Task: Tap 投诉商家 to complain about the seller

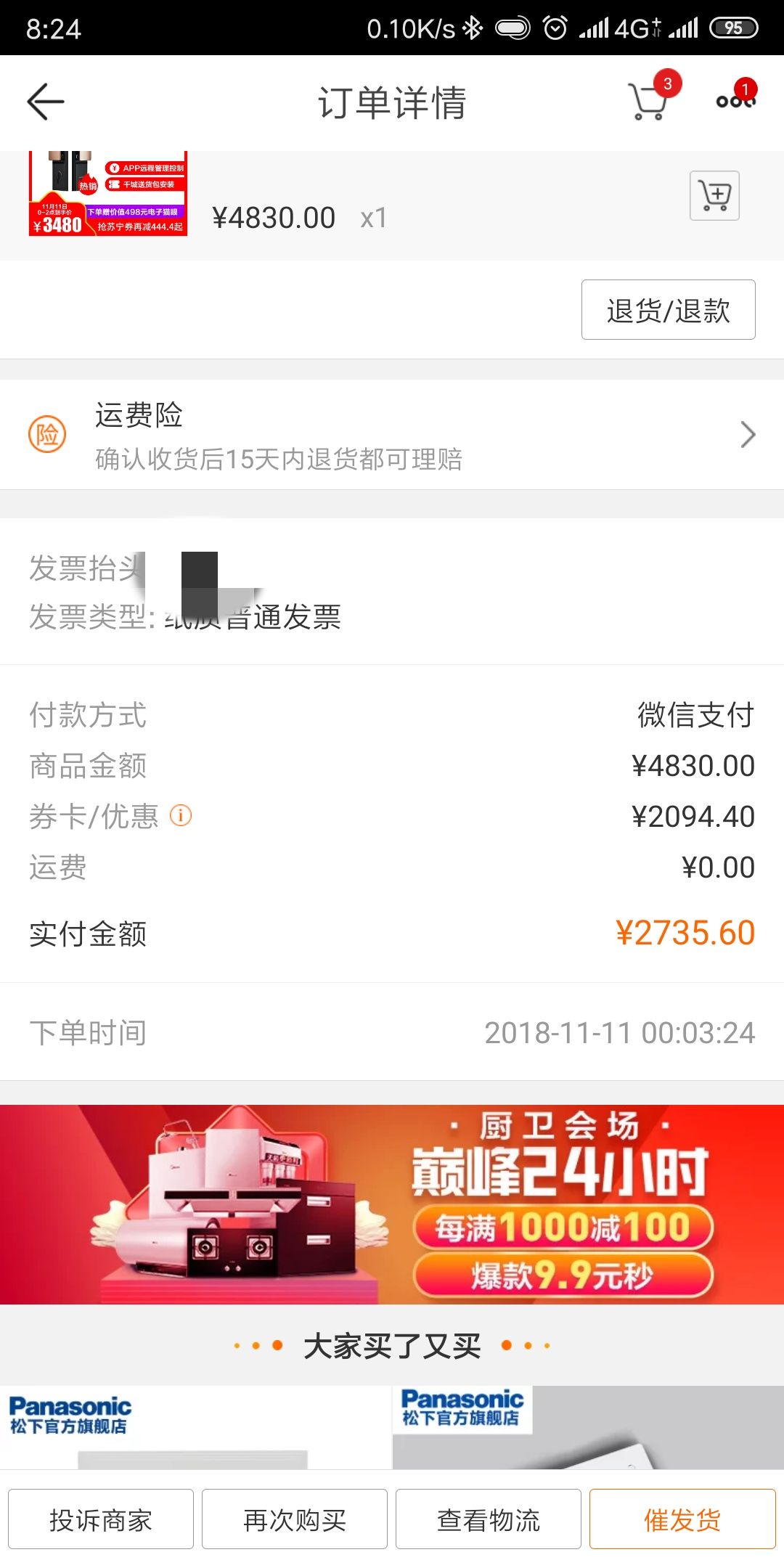Action: tap(102, 1519)
